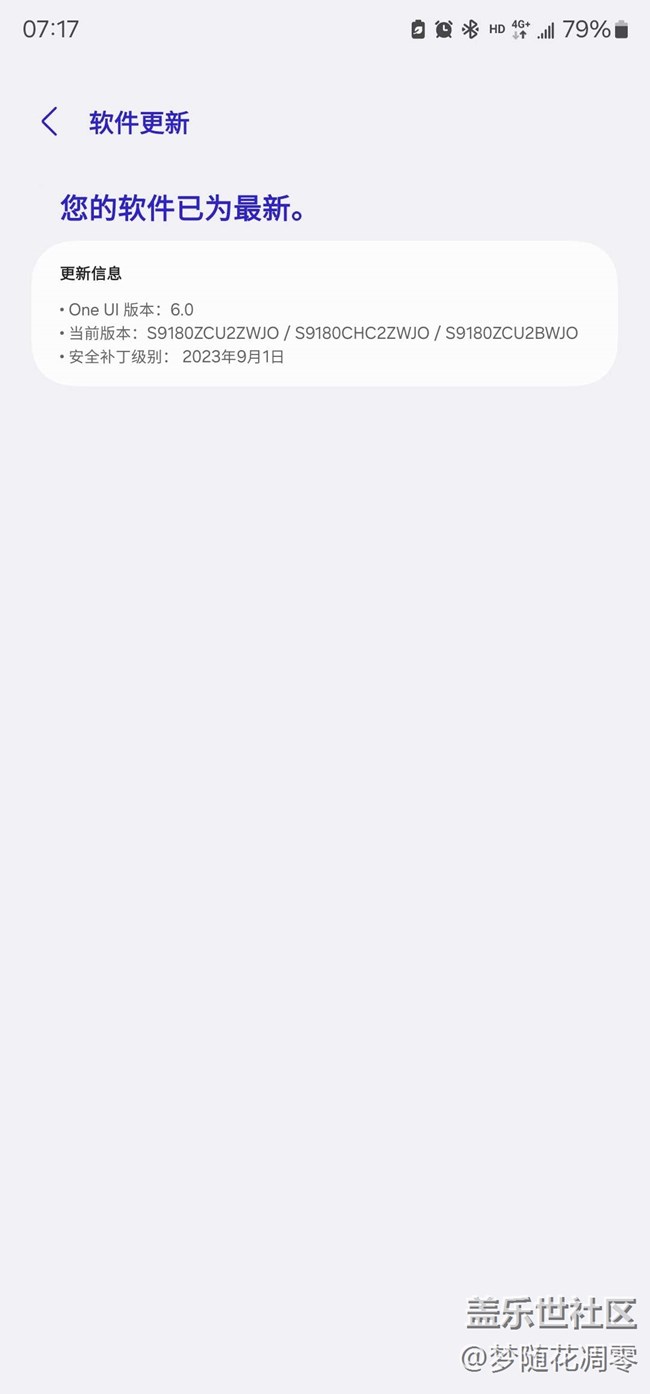Viewport: 650px width, 1394px height.
Task: Go back from the 软件更新 screen
Action: point(49,122)
